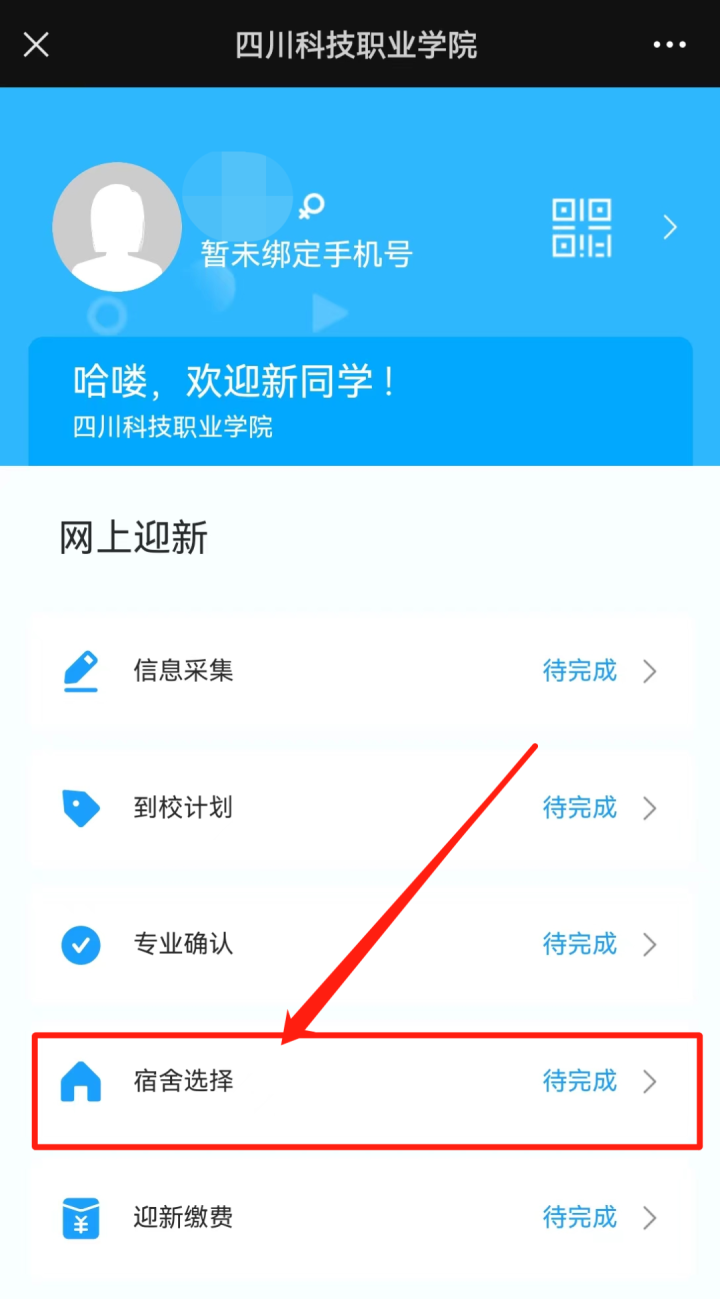The image size is (720, 1299).
Task: Select 宿舍选择 row
Action: coord(360,1081)
